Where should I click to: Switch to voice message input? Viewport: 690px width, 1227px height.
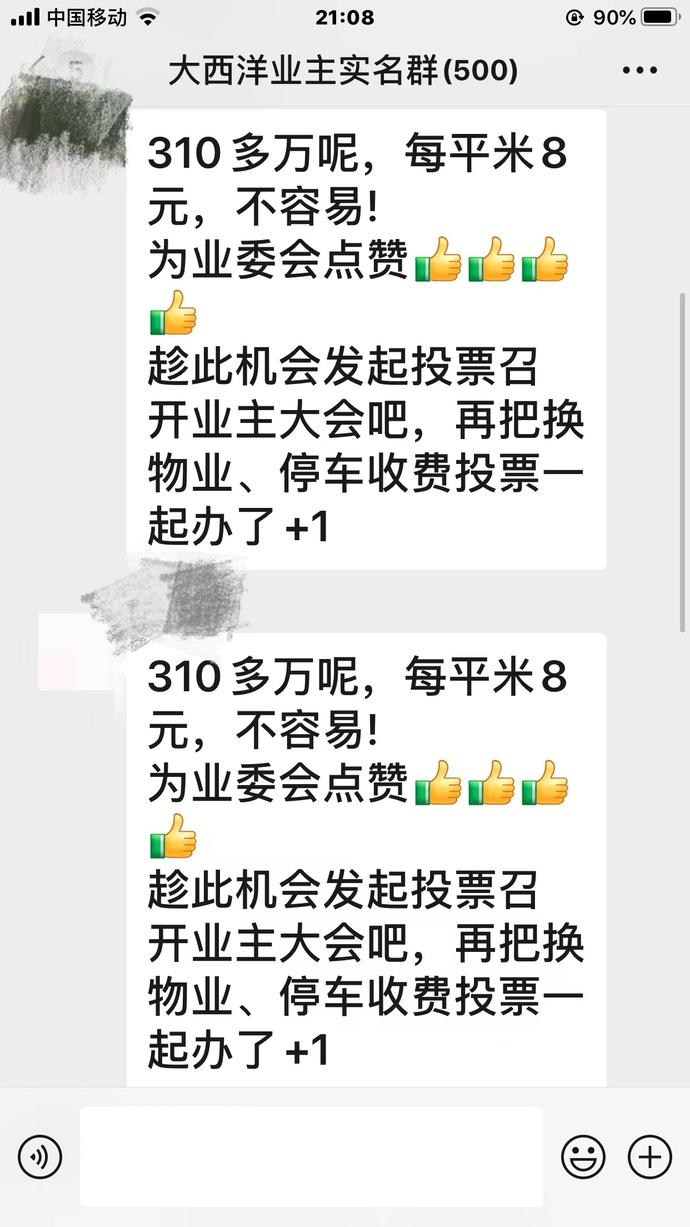coord(40,1158)
